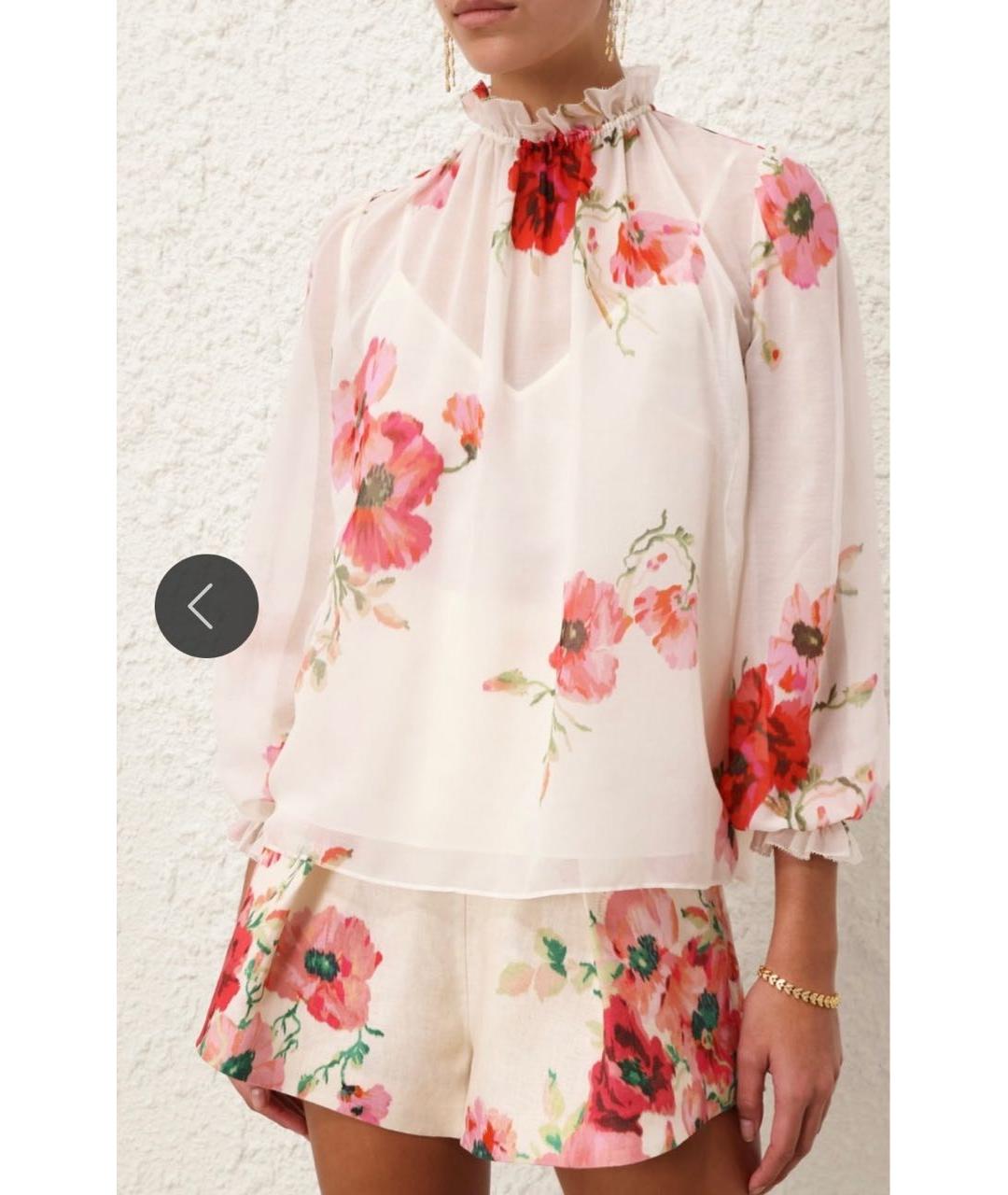Go to the previous product photo
The image size is (1008, 1195).
pos(206,606)
